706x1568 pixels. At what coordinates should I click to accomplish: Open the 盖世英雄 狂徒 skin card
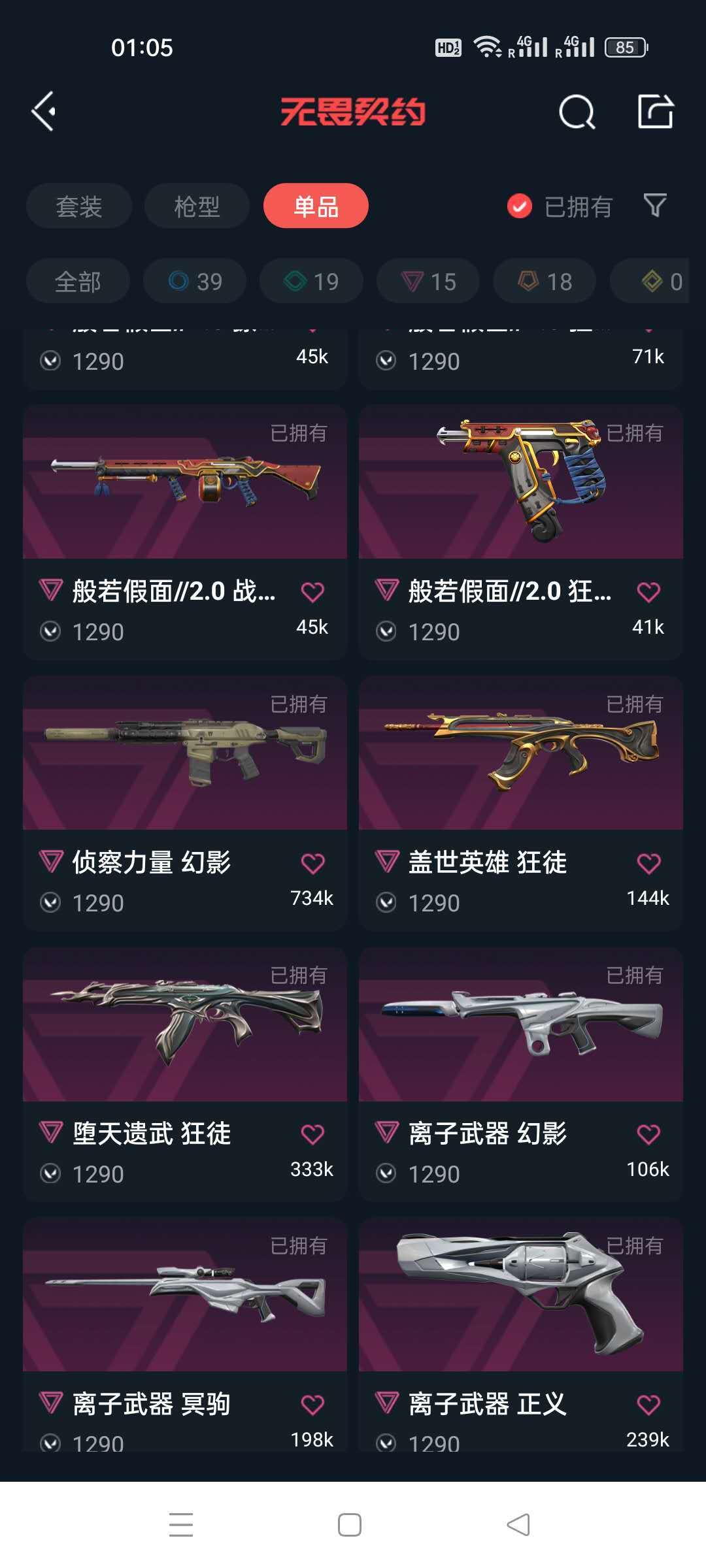pos(521,803)
